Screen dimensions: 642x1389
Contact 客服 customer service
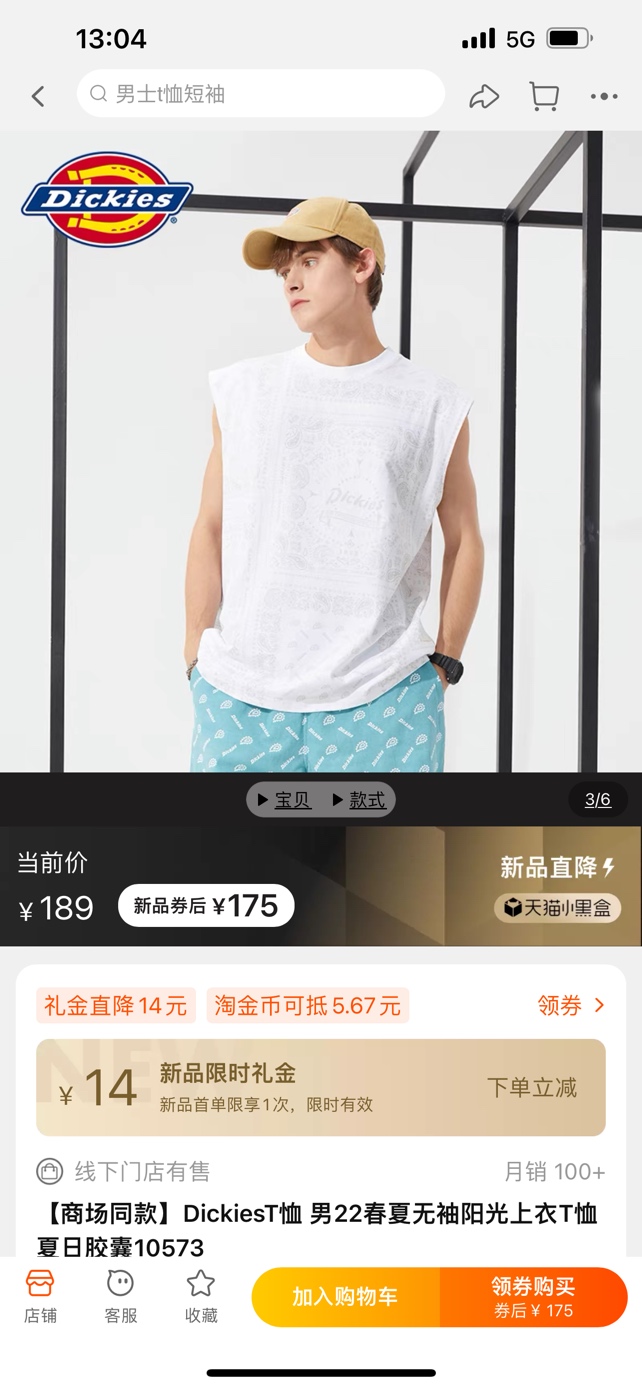pyautogui.click(x=121, y=1296)
